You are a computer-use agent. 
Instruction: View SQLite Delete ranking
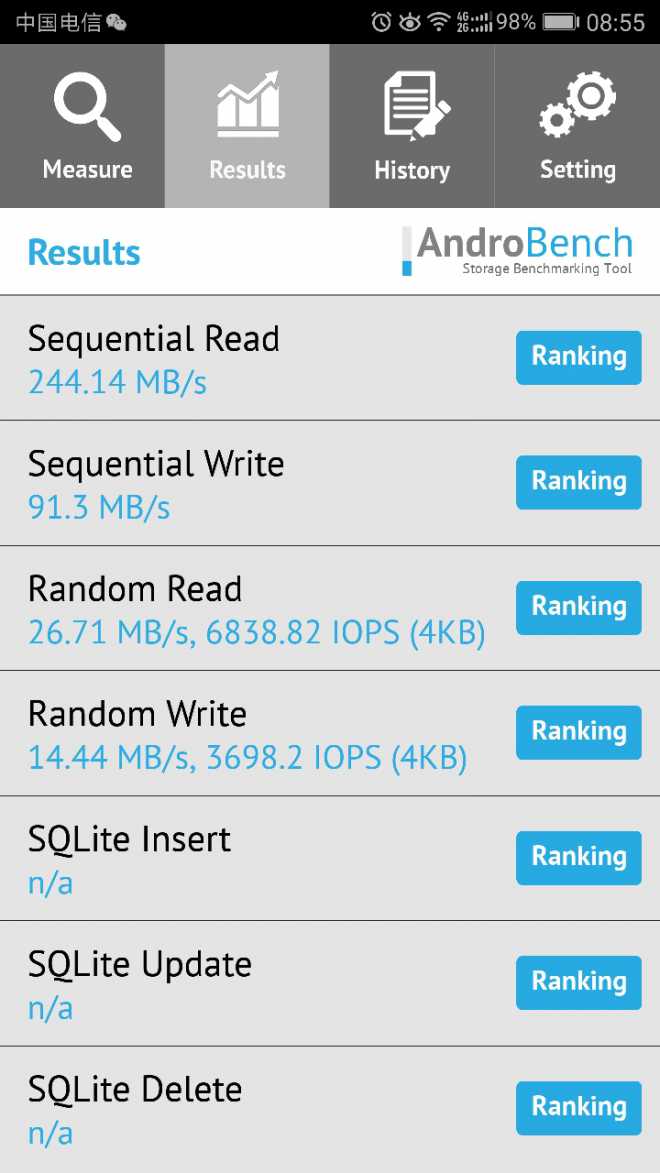click(x=578, y=1107)
